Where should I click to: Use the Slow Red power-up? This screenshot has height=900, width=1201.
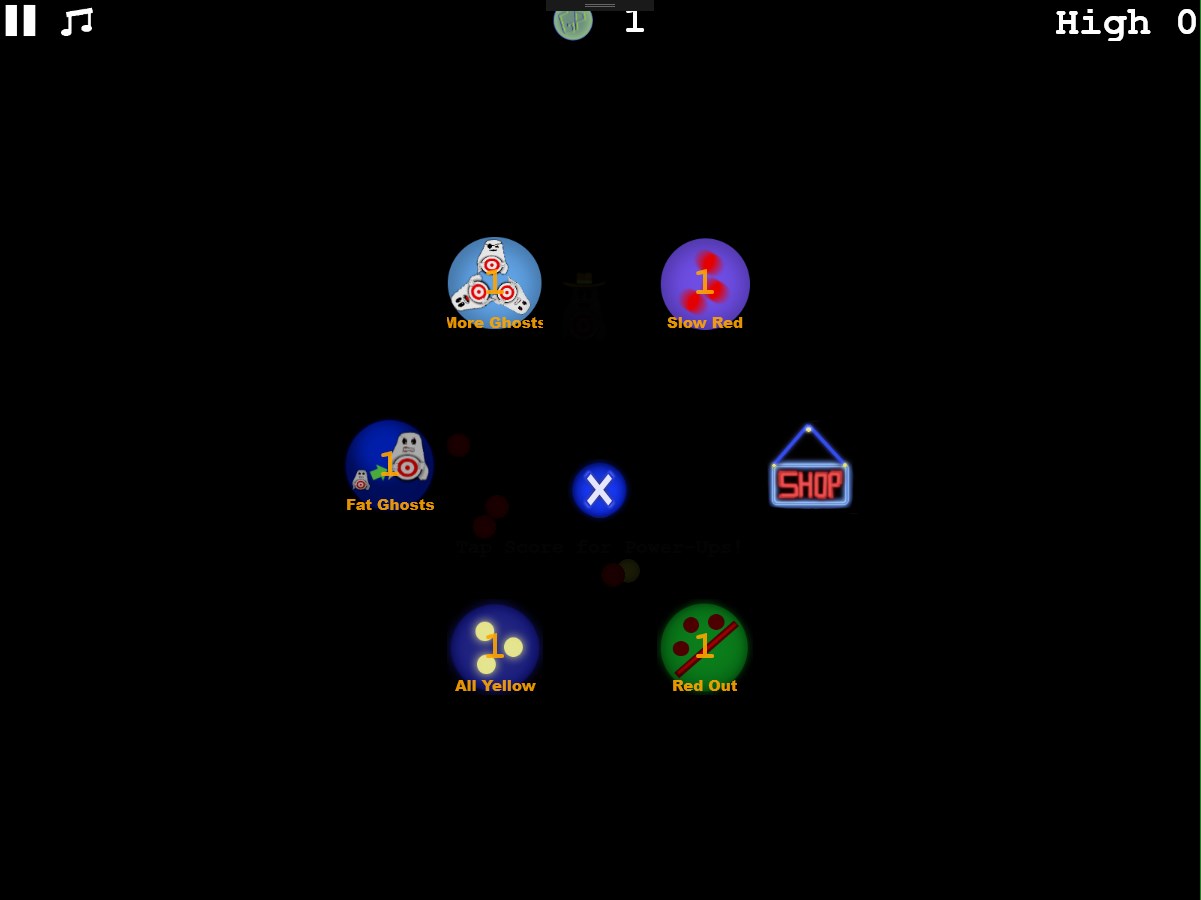(x=705, y=283)
